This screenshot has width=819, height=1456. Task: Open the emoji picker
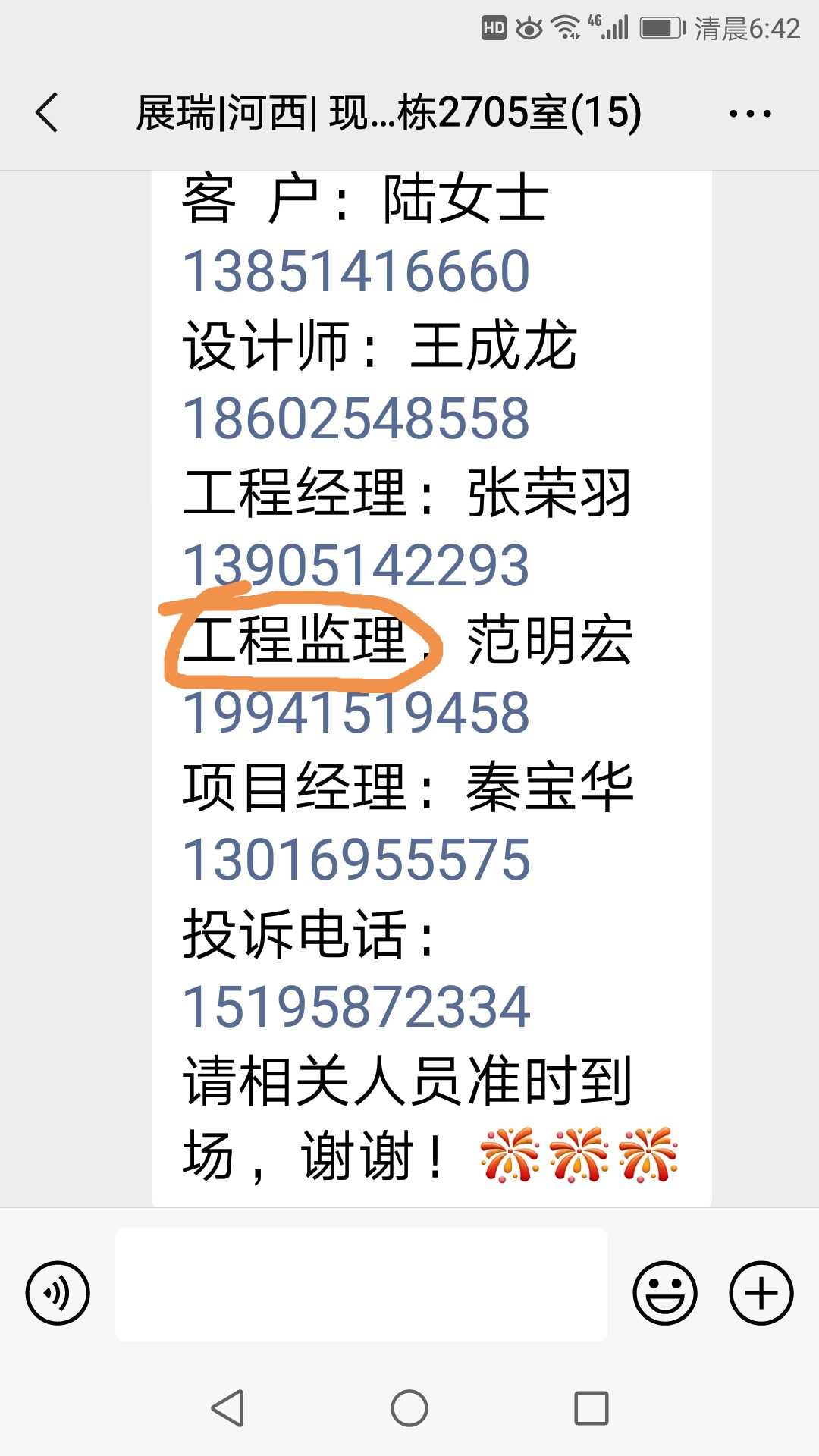664,1293
